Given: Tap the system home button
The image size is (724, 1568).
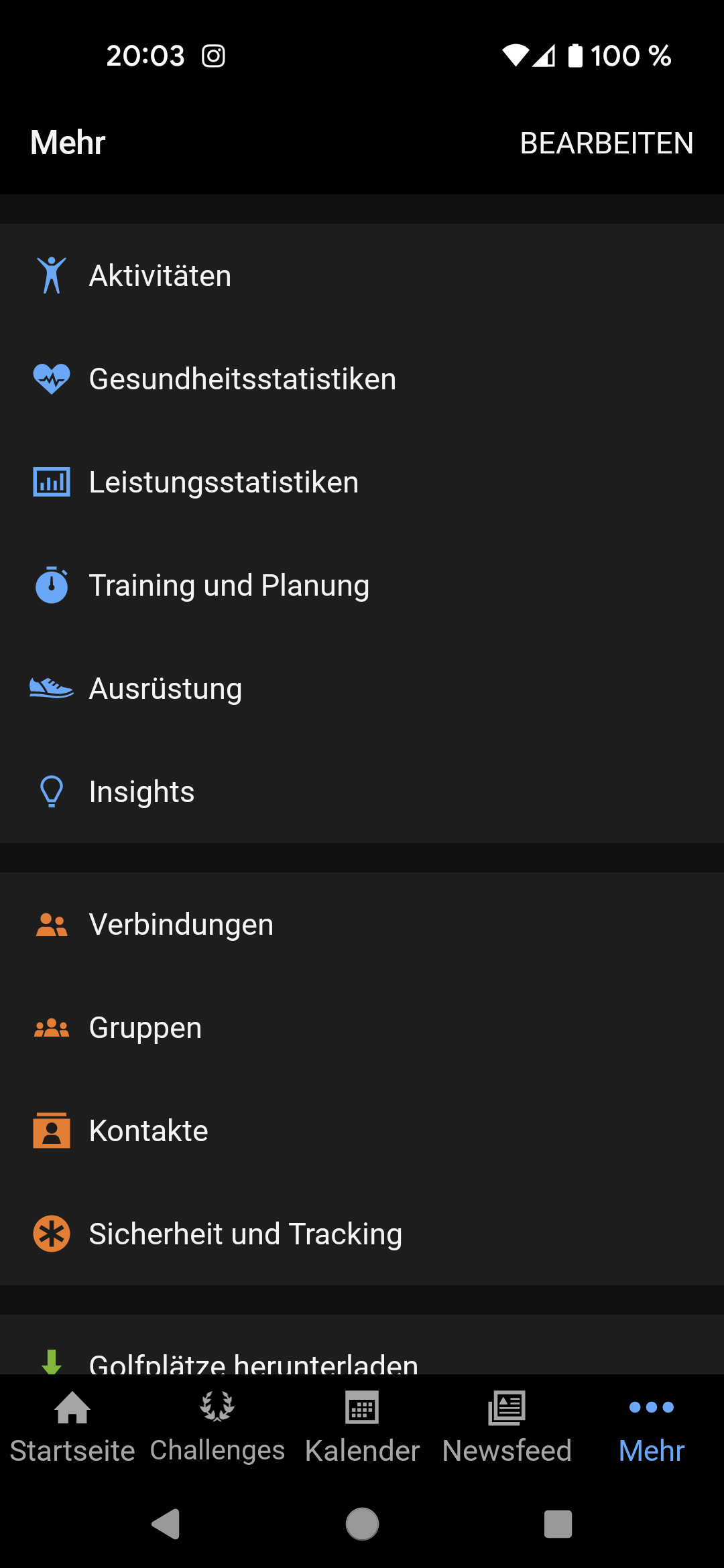Looking at the screenshot, I should pos(362,1524).
